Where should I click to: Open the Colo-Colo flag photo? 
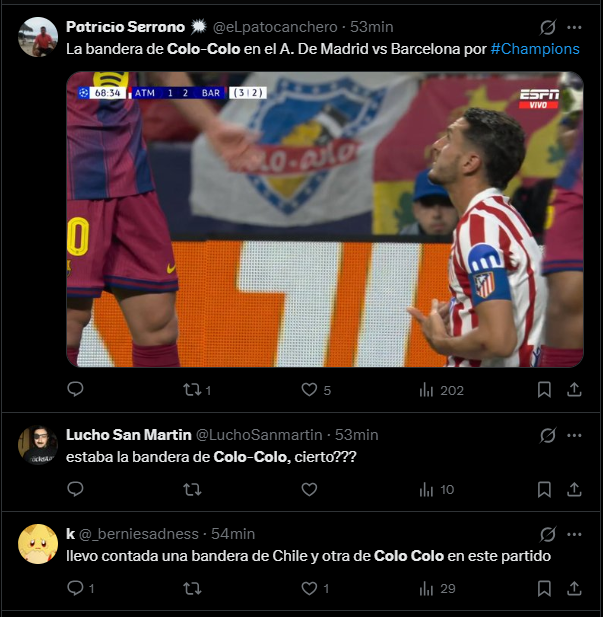tap(325, 219)
